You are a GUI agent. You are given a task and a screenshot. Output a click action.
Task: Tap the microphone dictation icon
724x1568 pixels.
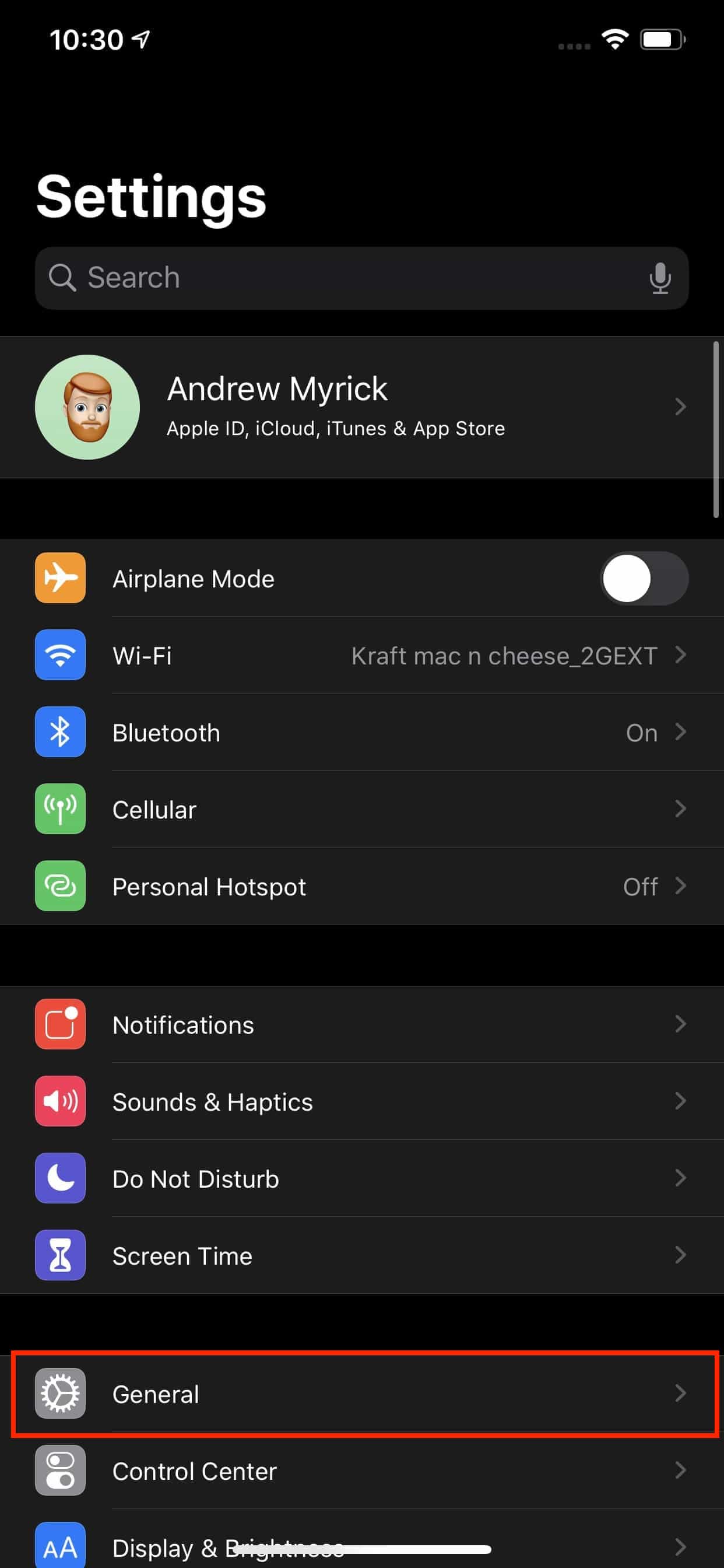click(x=659, y=278)
